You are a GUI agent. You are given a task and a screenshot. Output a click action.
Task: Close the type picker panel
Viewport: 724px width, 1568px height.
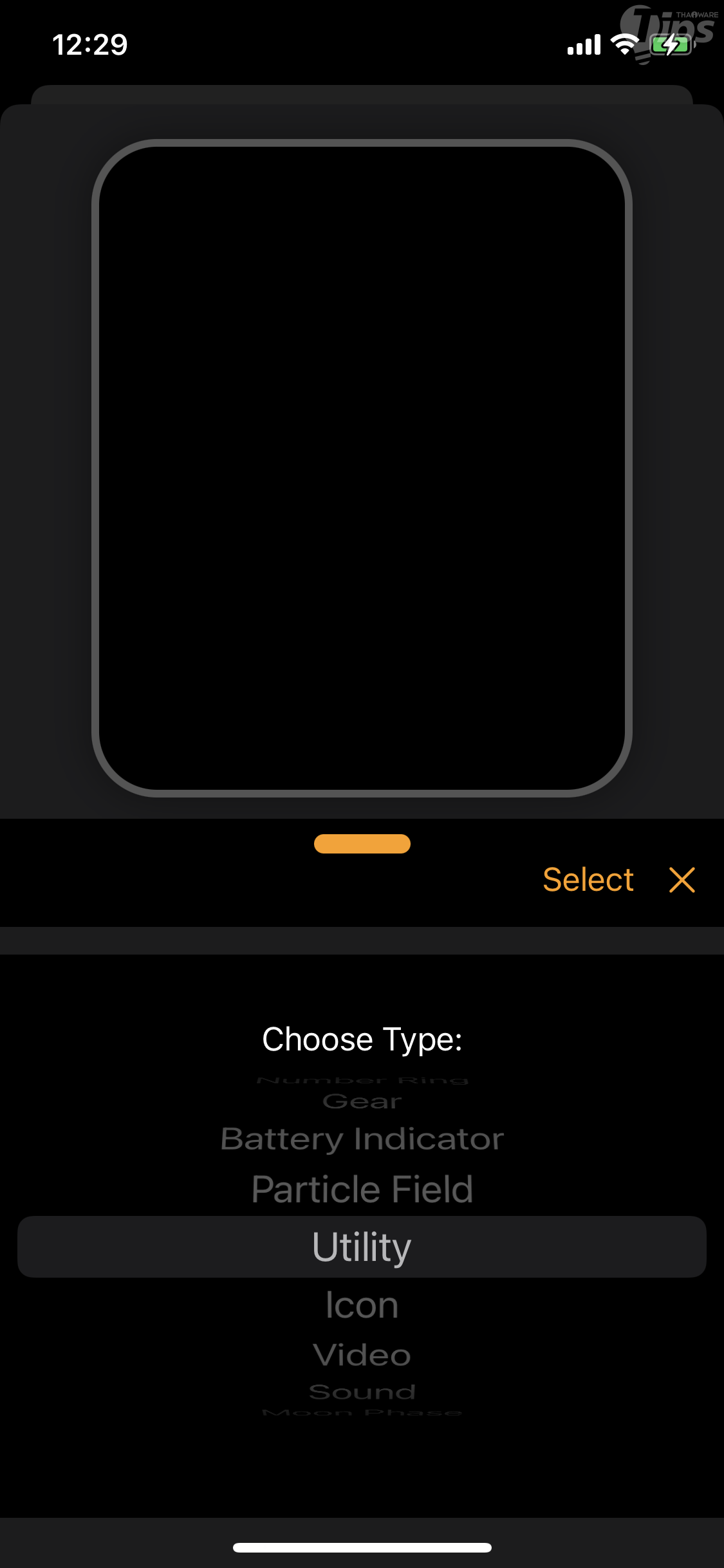682,879
